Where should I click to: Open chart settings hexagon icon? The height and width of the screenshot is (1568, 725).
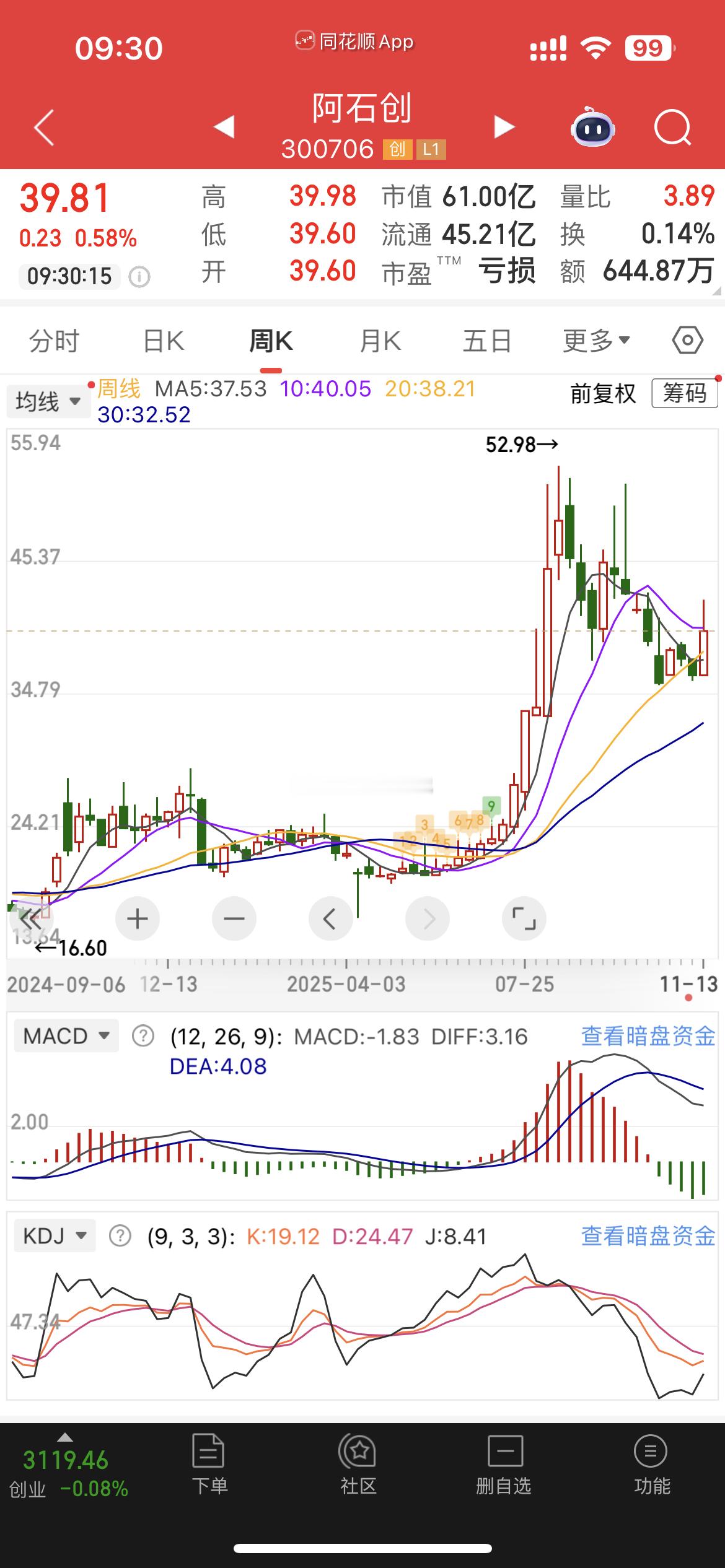point(688,341)
